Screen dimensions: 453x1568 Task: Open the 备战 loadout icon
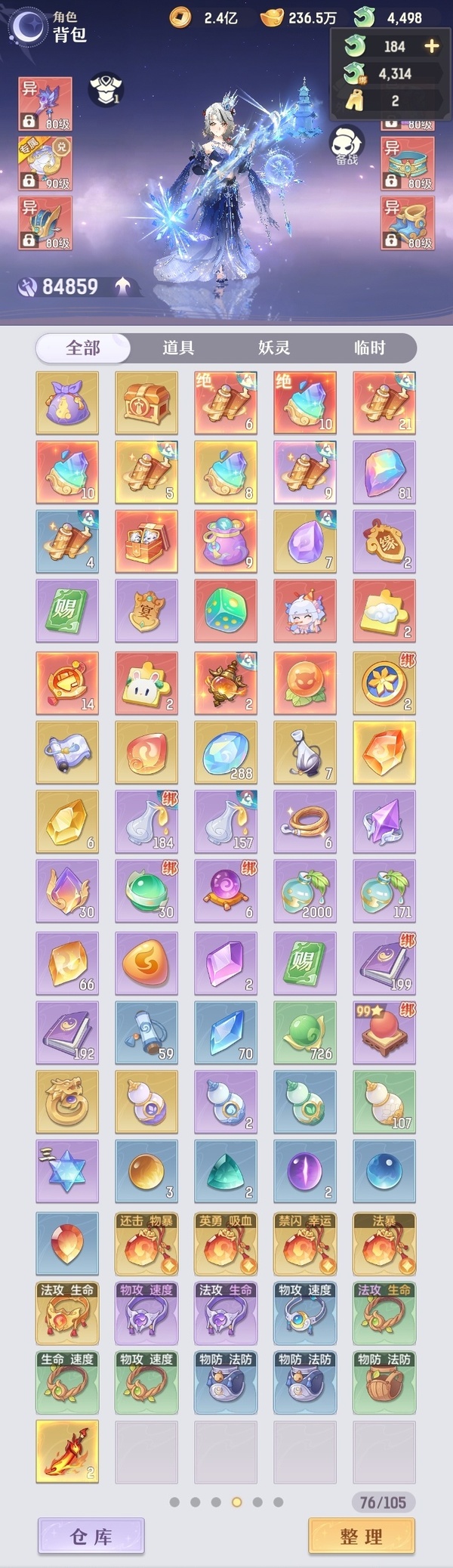click(347, 145)
